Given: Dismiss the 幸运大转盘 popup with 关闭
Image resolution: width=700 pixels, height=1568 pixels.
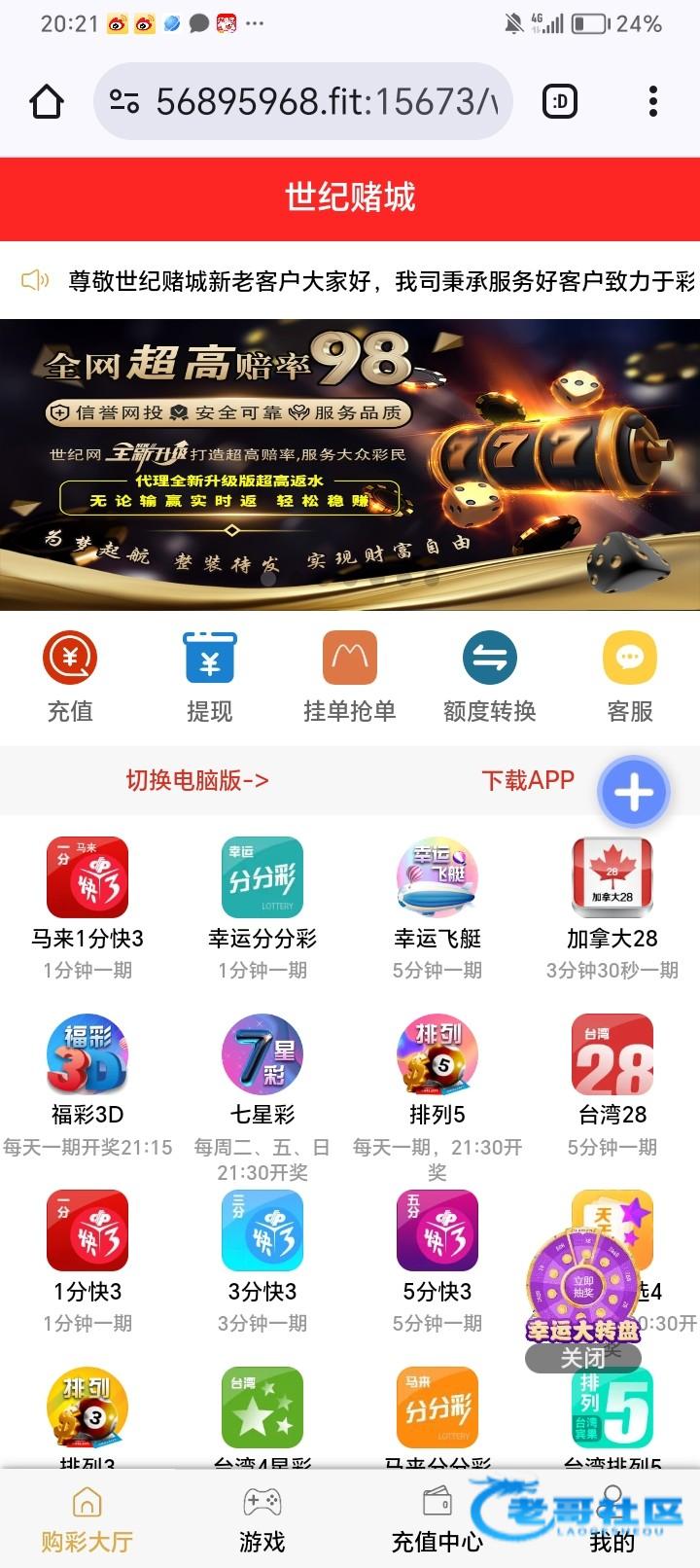Looking at the screenshot, I should 582,1358.
